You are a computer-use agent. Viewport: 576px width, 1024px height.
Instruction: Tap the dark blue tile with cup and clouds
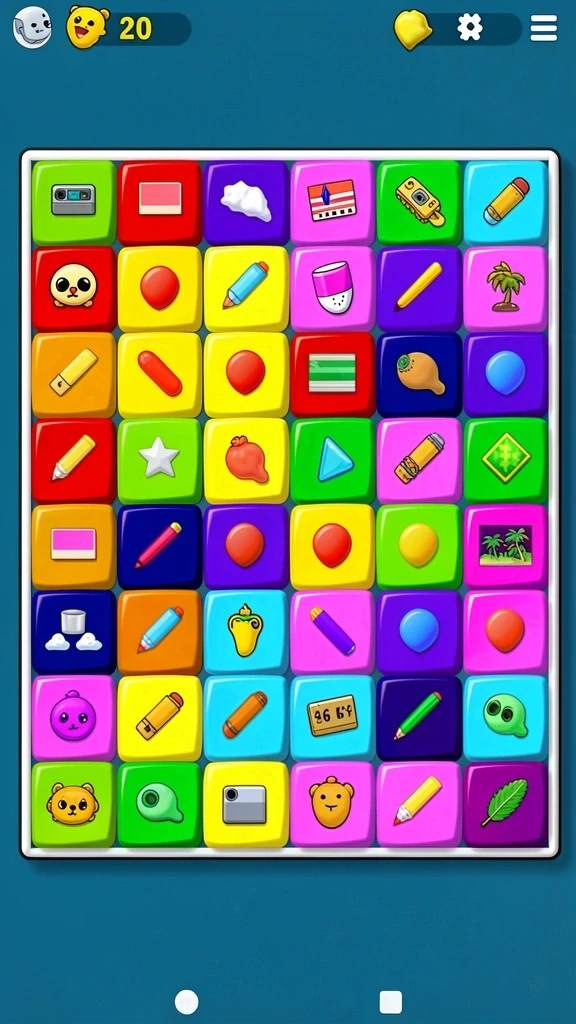74,632
